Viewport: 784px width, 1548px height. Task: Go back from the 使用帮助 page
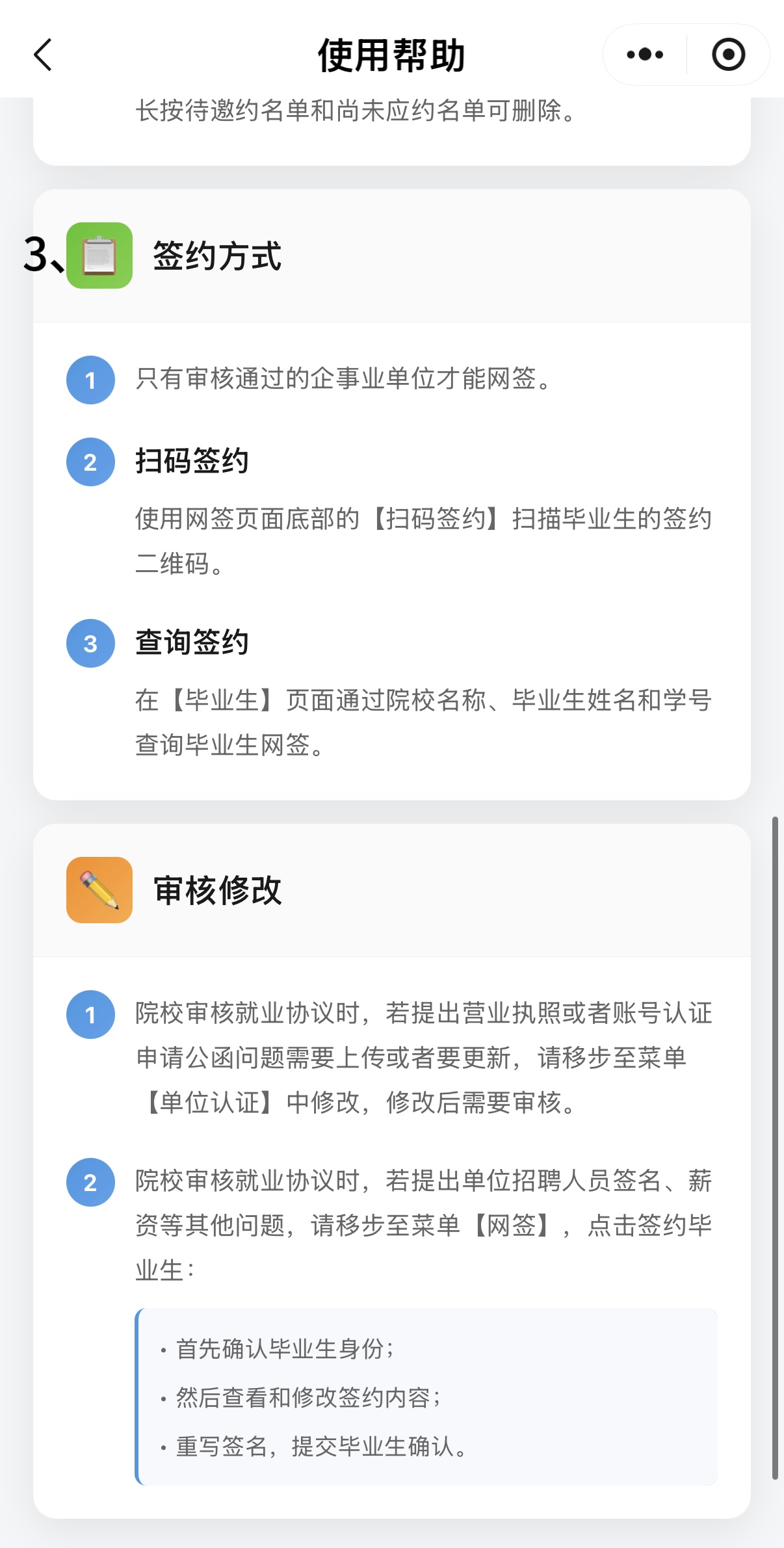tap(43, 55)
